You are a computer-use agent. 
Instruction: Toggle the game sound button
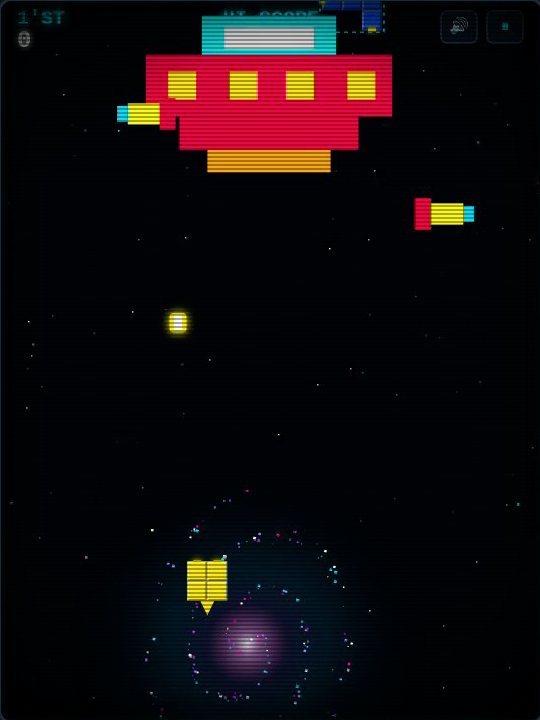pyautogui.click(x=459, y=27)
